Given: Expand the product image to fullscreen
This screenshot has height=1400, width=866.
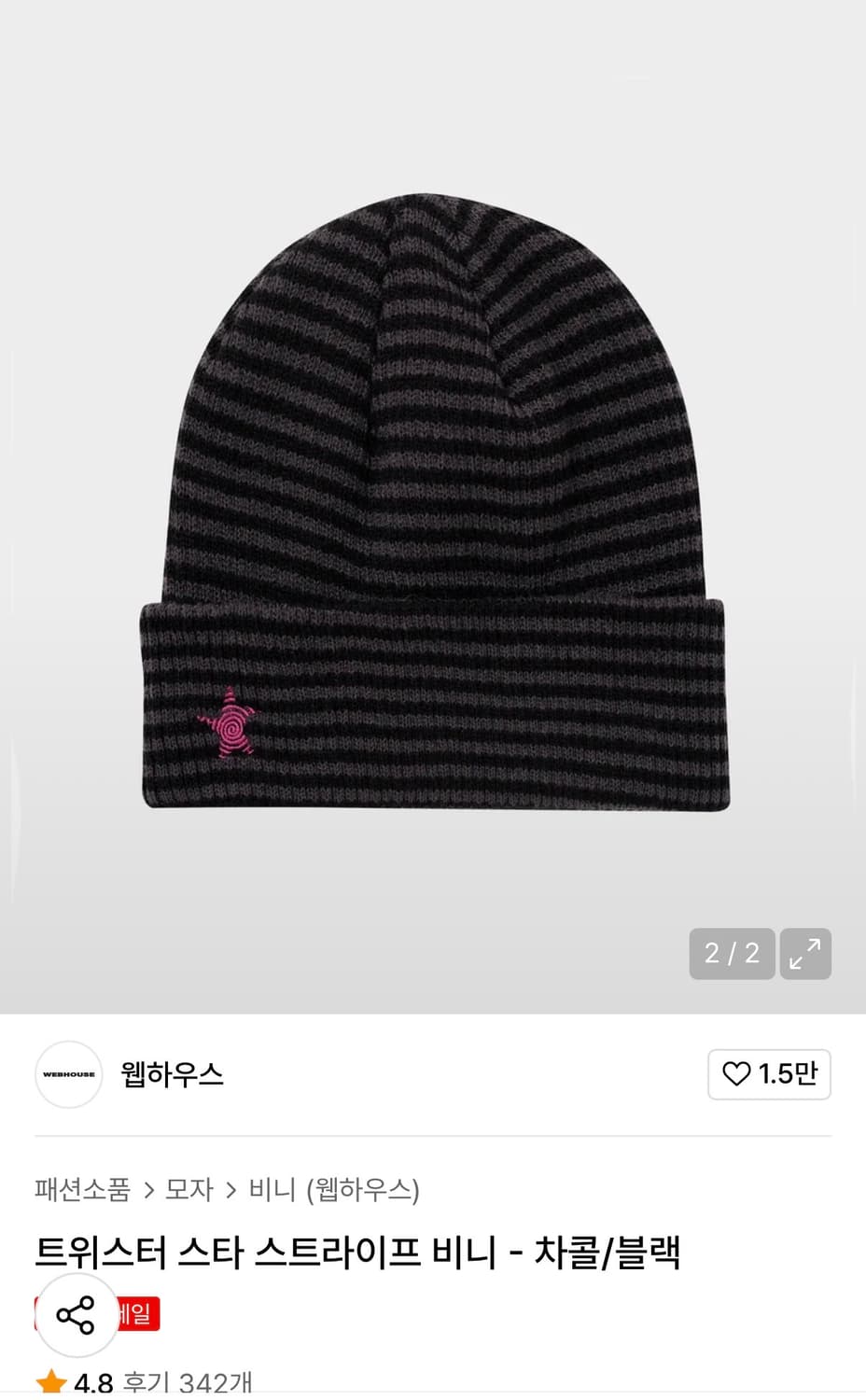Looking at the screenshot, I should [806, 954].
